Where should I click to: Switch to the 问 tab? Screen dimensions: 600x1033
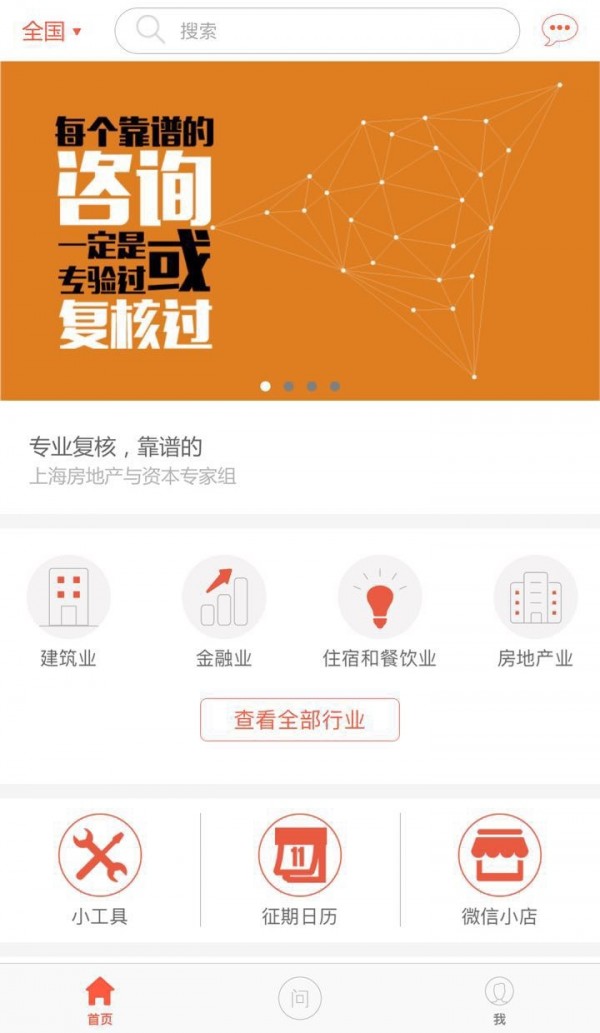pyautogui.click(x=300, y=998)
